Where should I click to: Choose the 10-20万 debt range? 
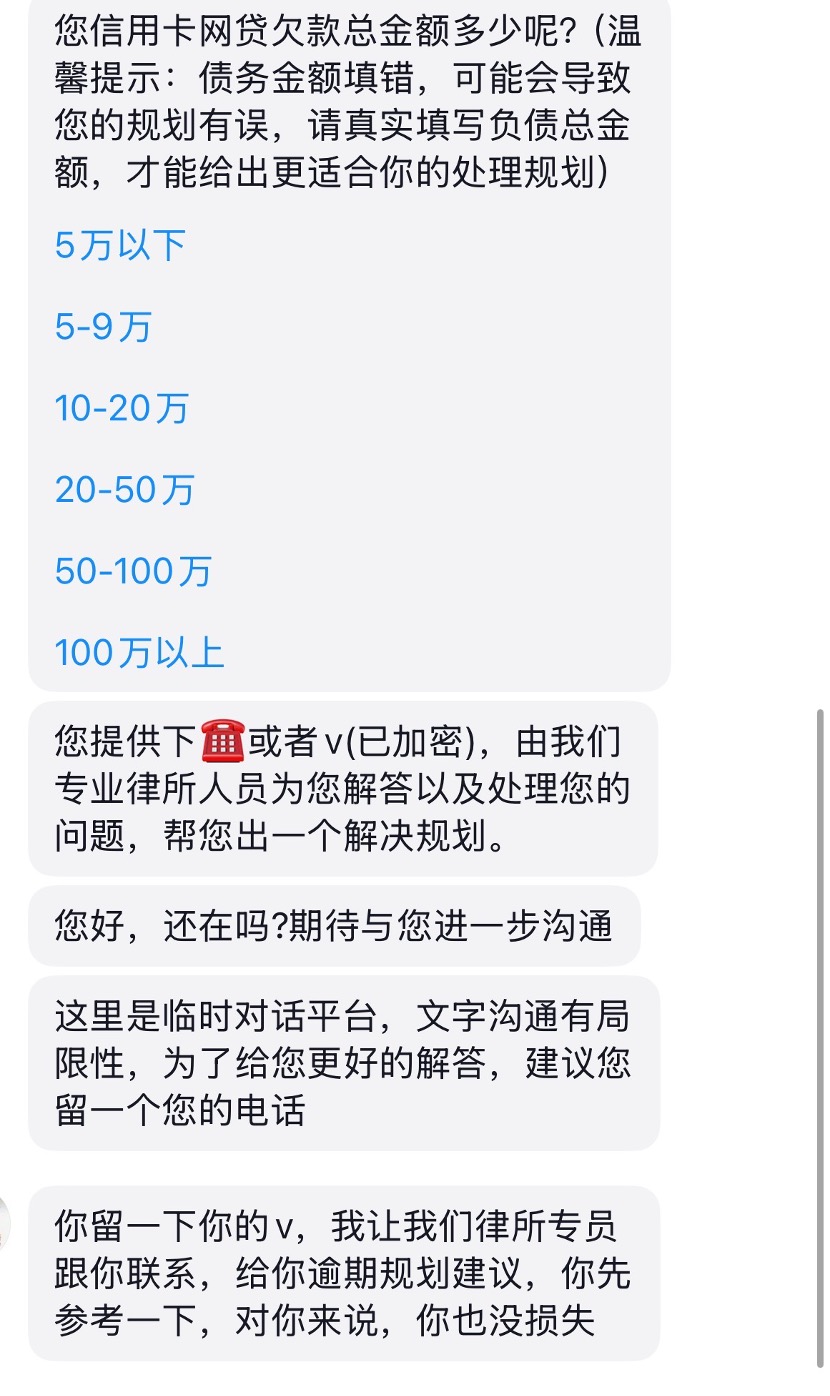point(123,408)
